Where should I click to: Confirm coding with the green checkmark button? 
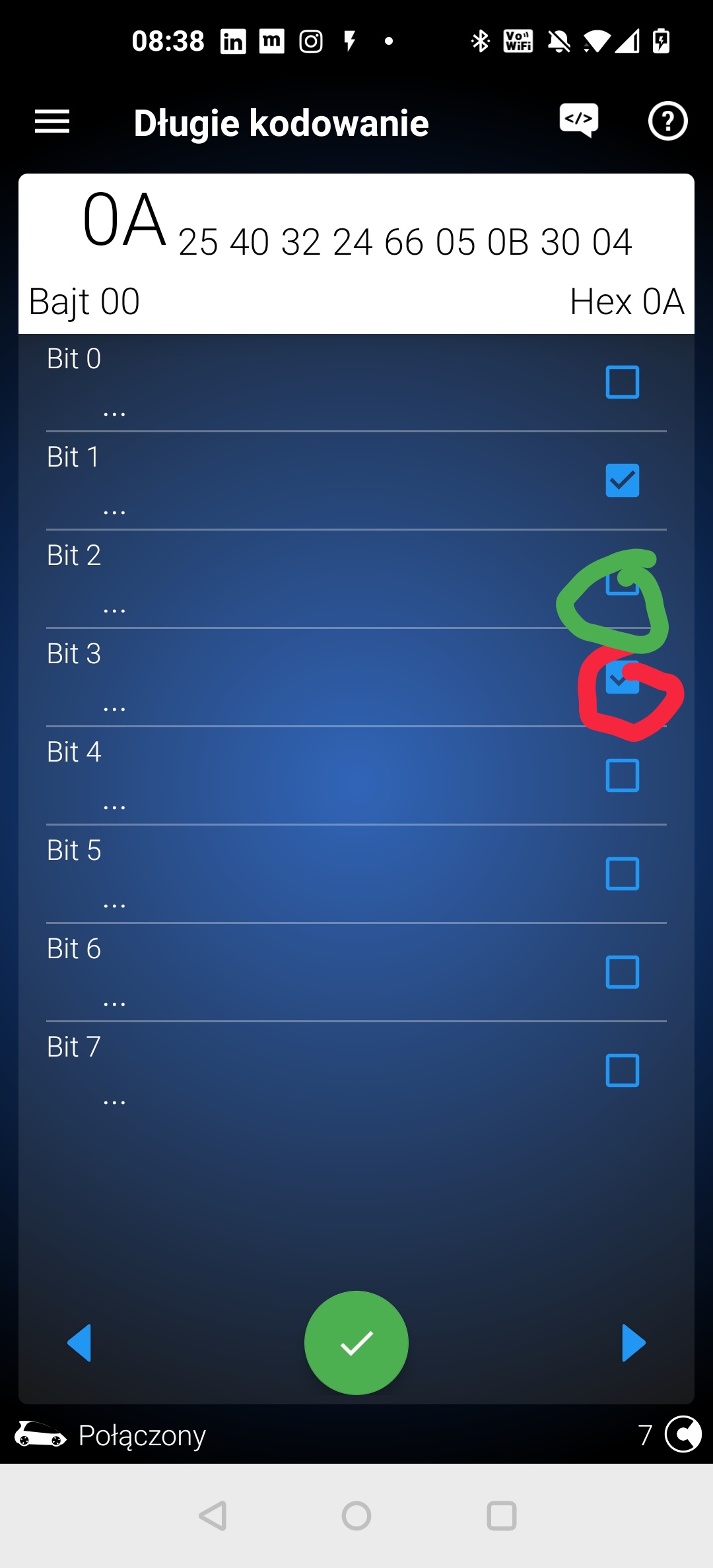click(356, 1343)
